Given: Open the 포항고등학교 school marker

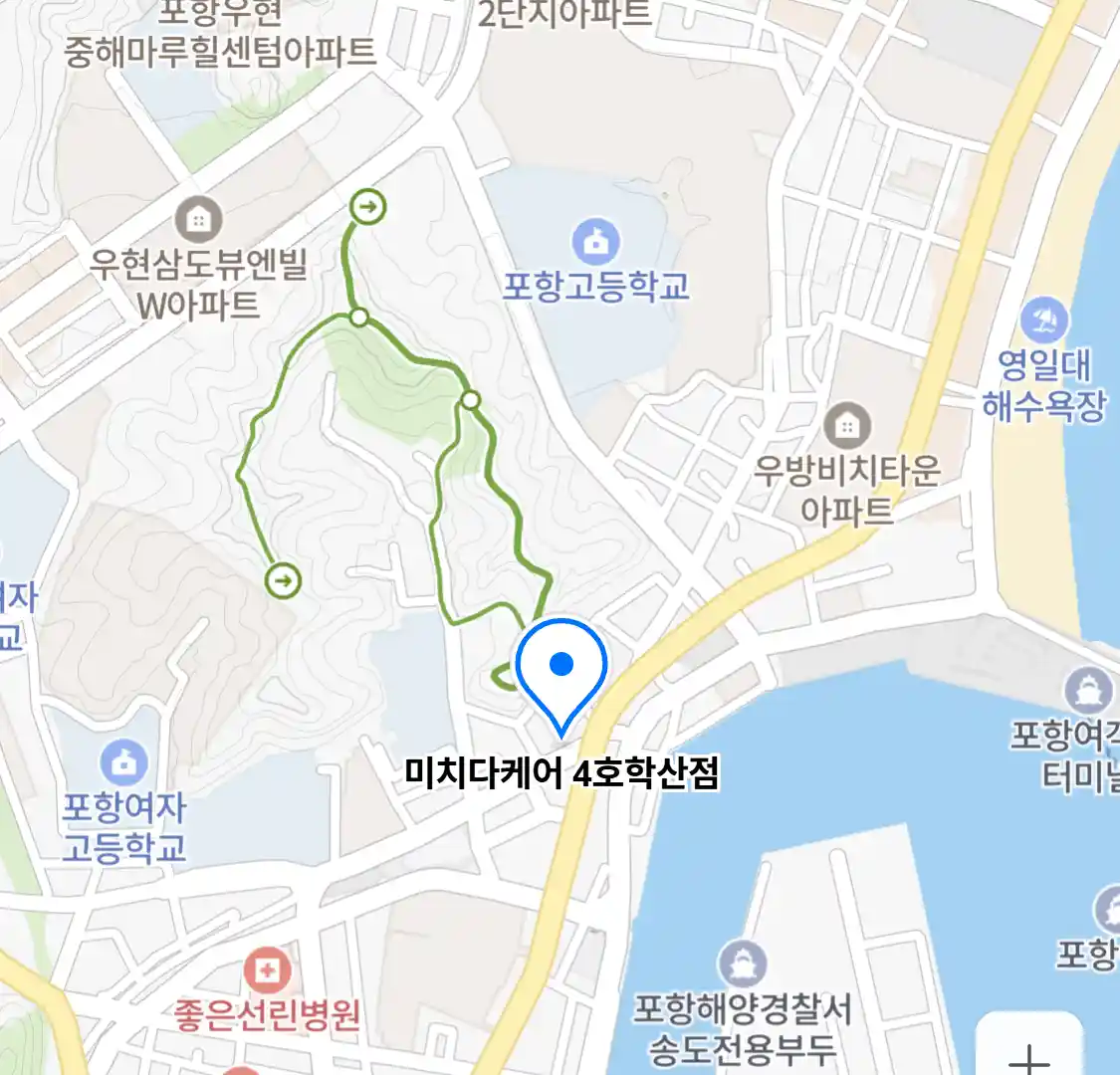Looking at the screenshot, I should tap(595, 242).
